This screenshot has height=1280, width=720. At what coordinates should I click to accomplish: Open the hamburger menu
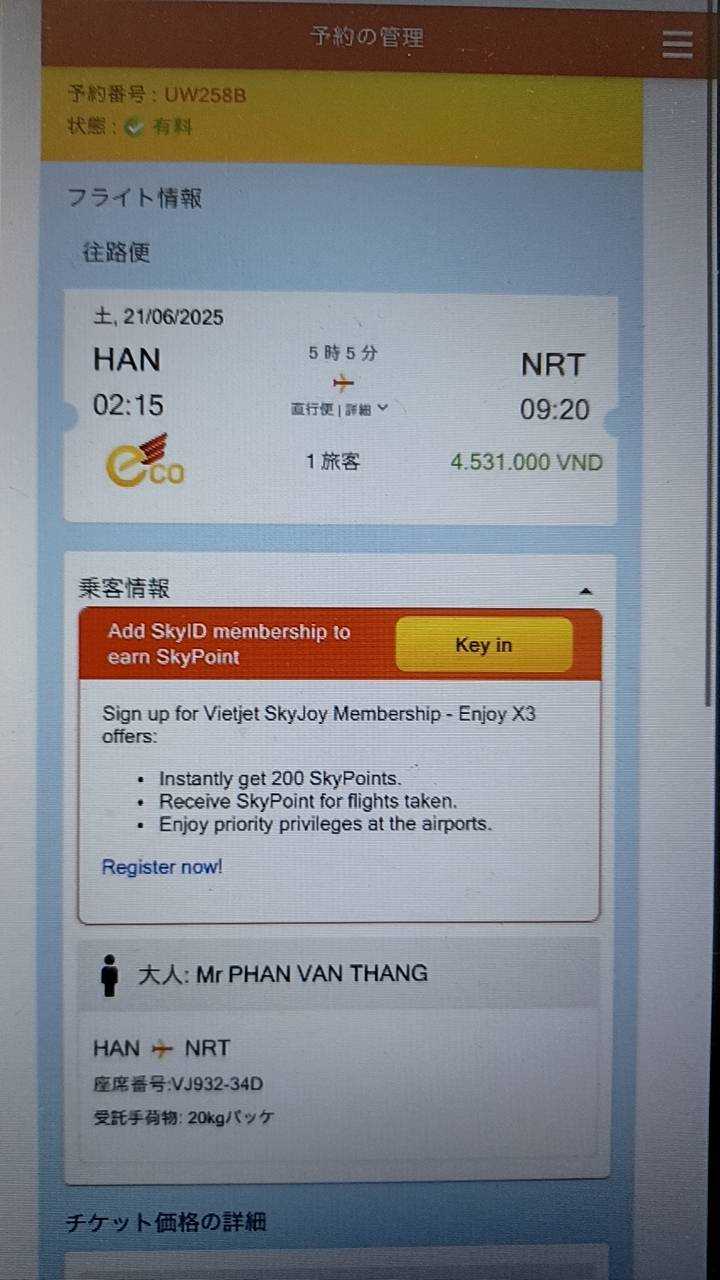click(x=677, y=44)
